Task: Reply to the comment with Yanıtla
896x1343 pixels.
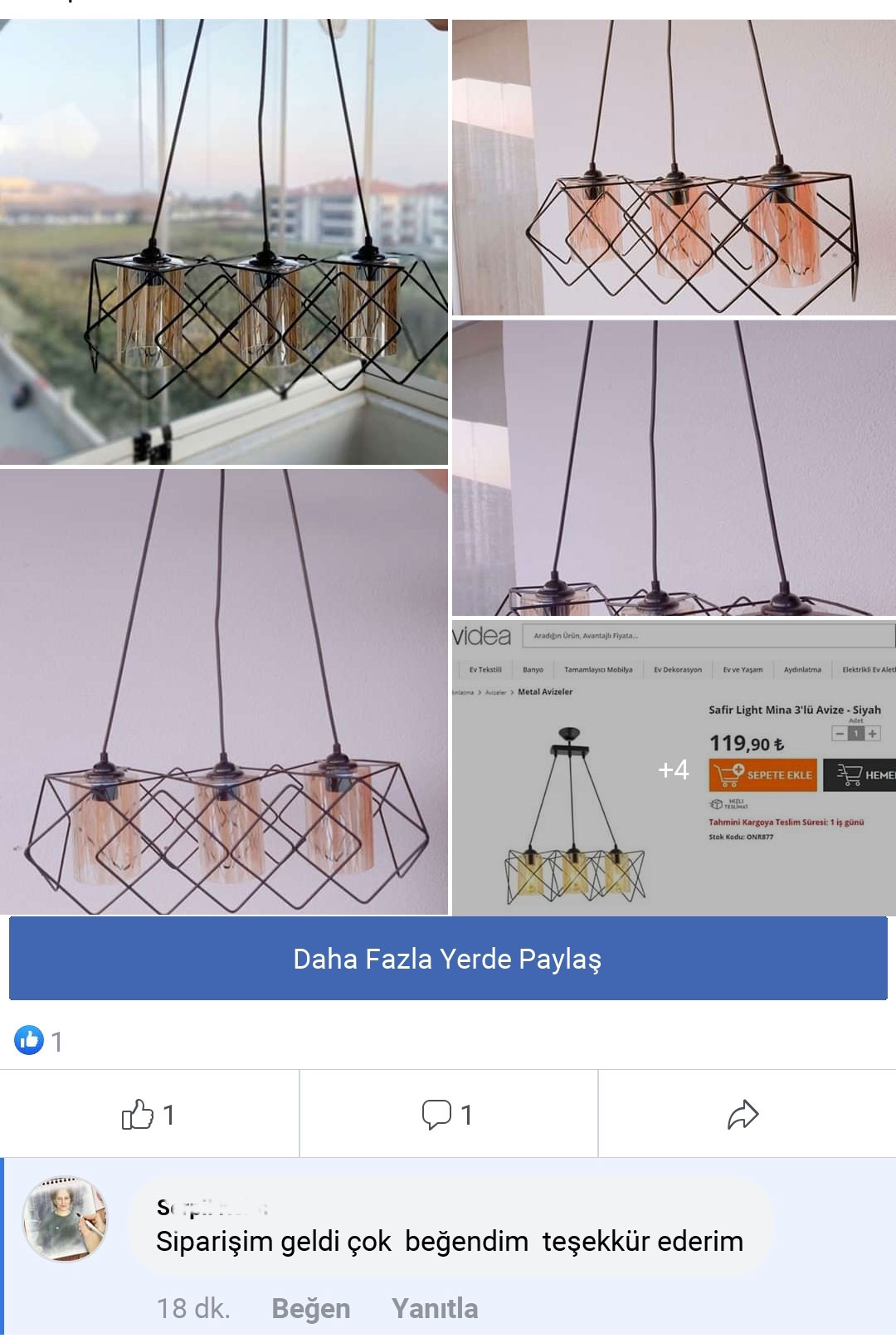Action: click(x=435, y=1309)
